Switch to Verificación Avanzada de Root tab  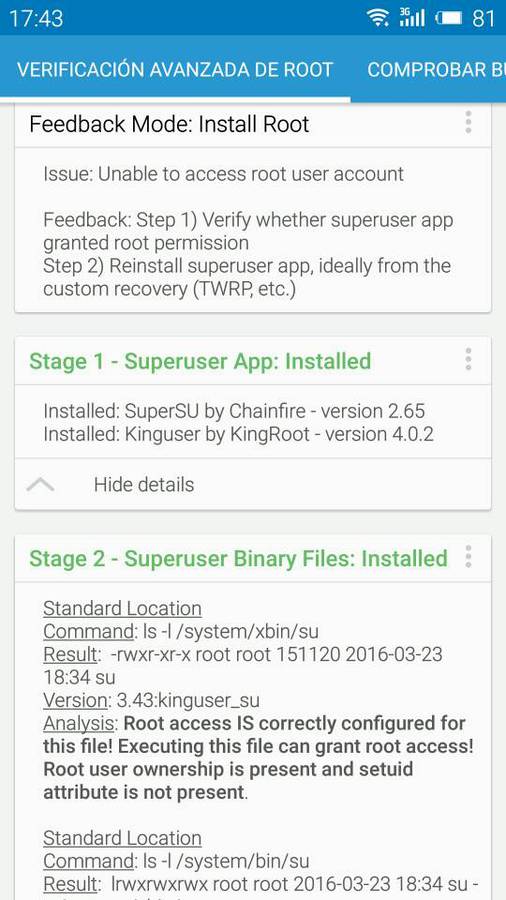click(x=175, y=69)
